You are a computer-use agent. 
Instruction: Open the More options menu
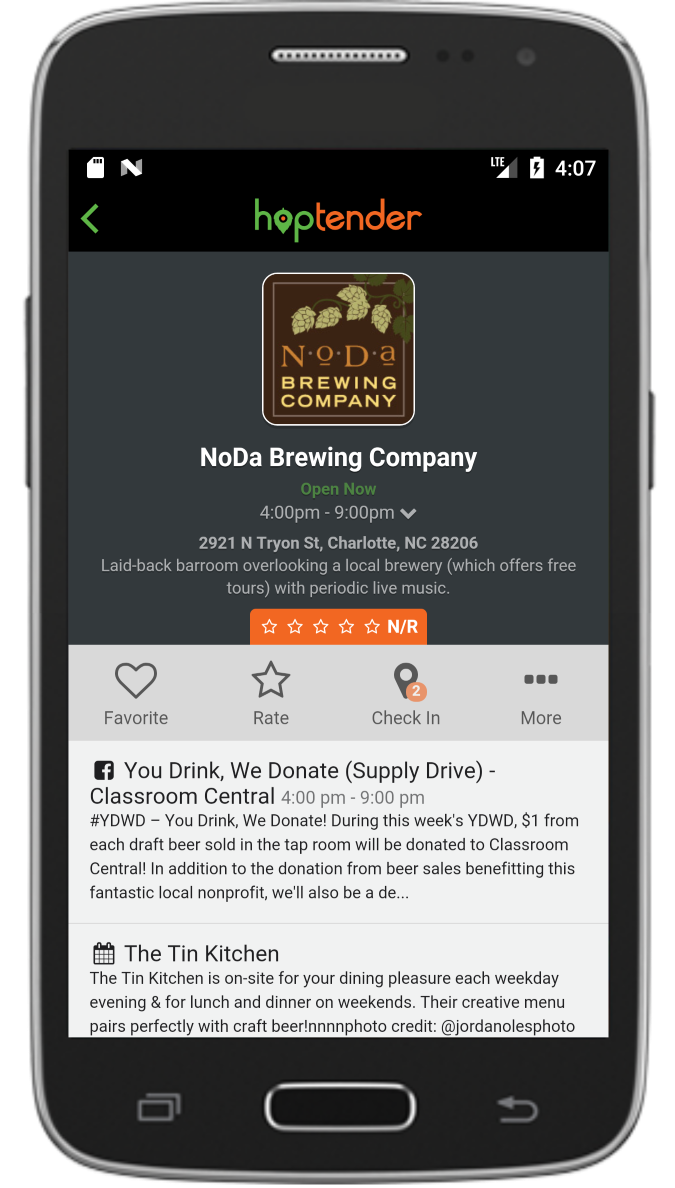tap(541, 694)
